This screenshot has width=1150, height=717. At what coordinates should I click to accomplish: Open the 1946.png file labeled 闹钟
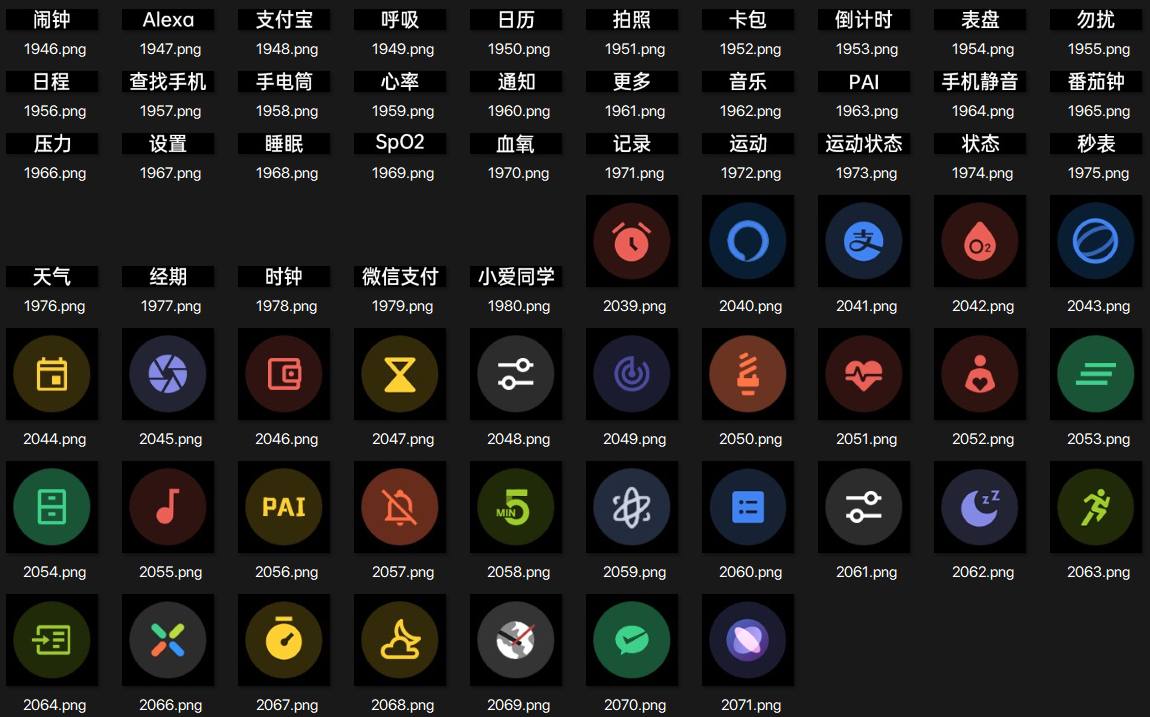[x=52, y=20]
